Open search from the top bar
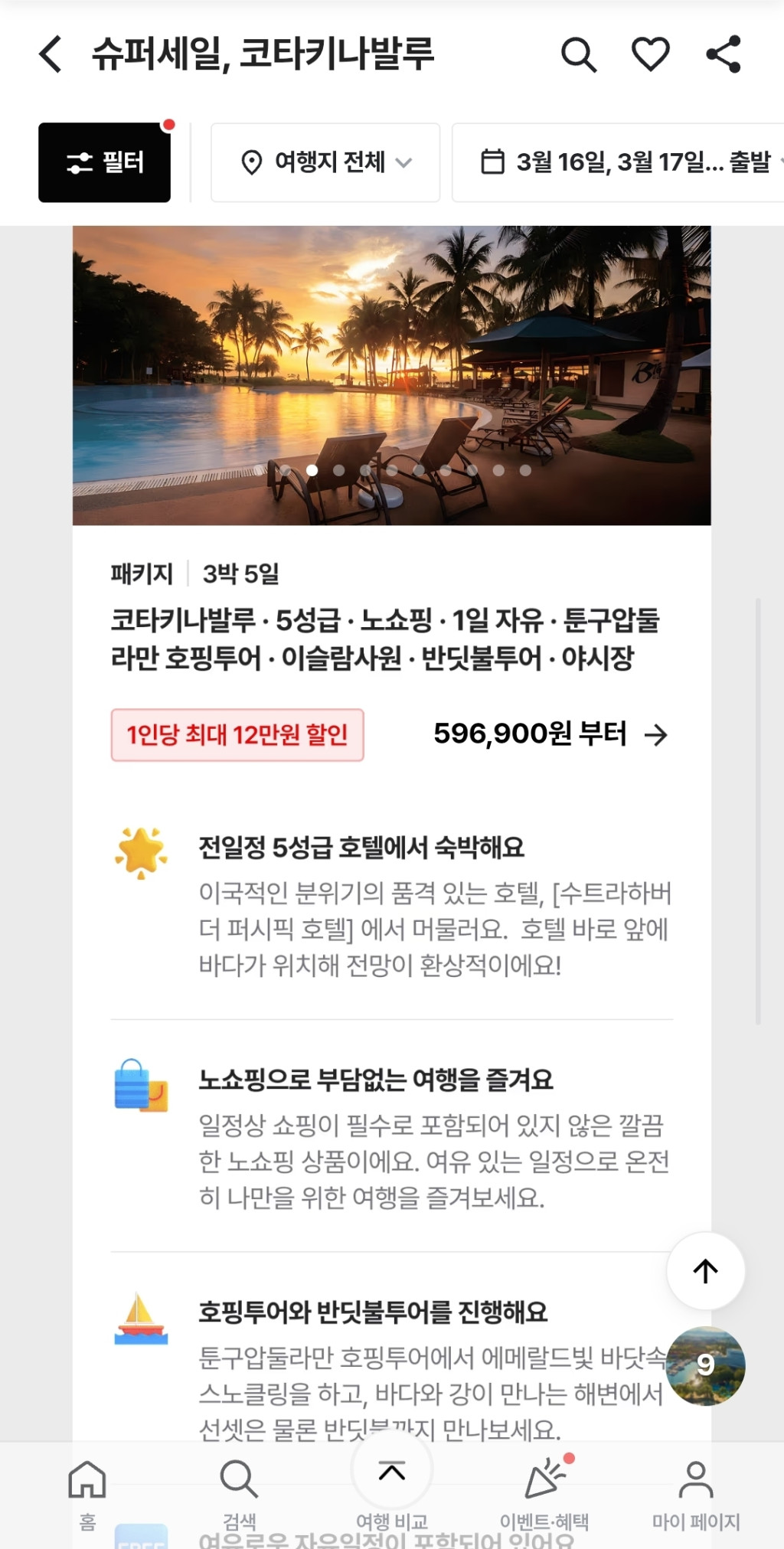Viewport: 784px width, 1549px height. pyautogui.click(x=578, y=54)
